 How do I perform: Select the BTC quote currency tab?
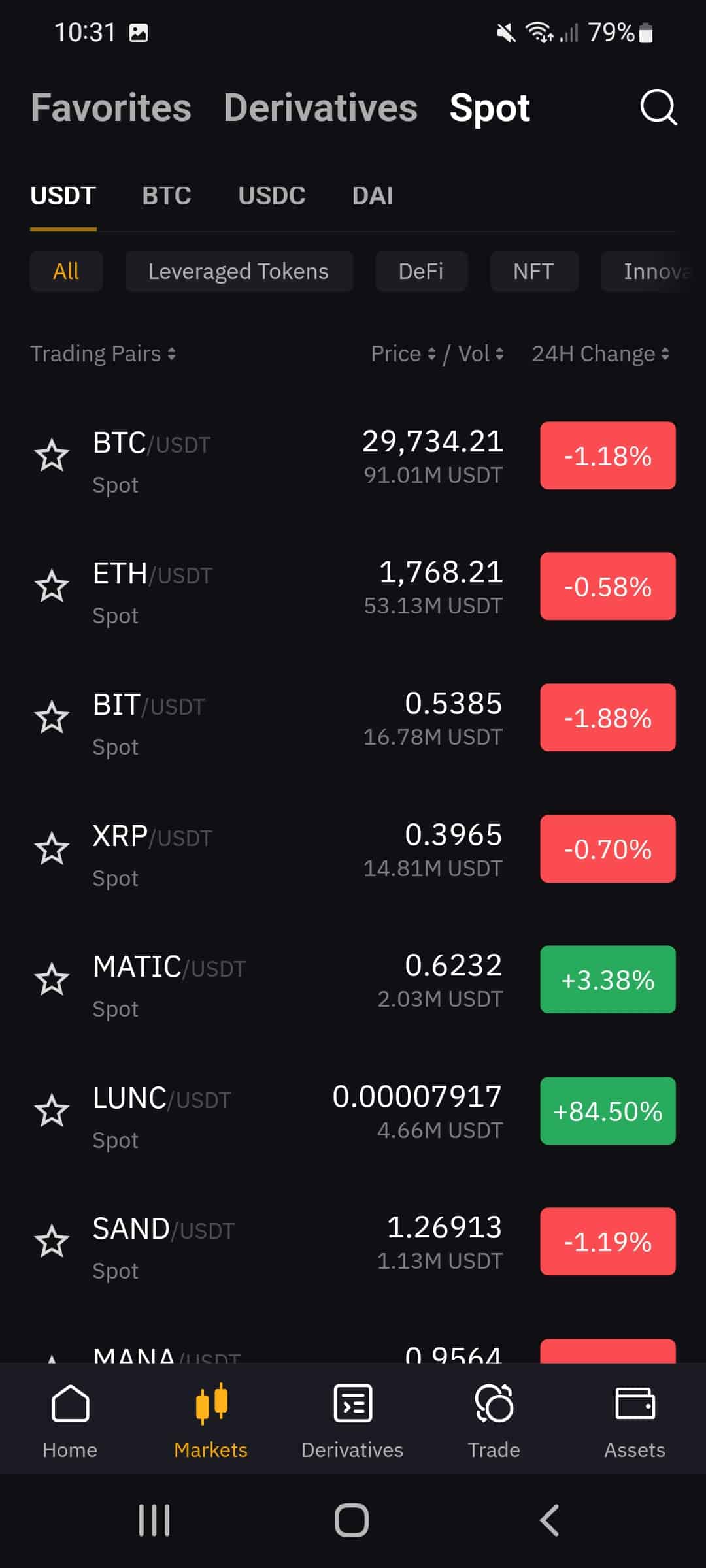(167, 195)
